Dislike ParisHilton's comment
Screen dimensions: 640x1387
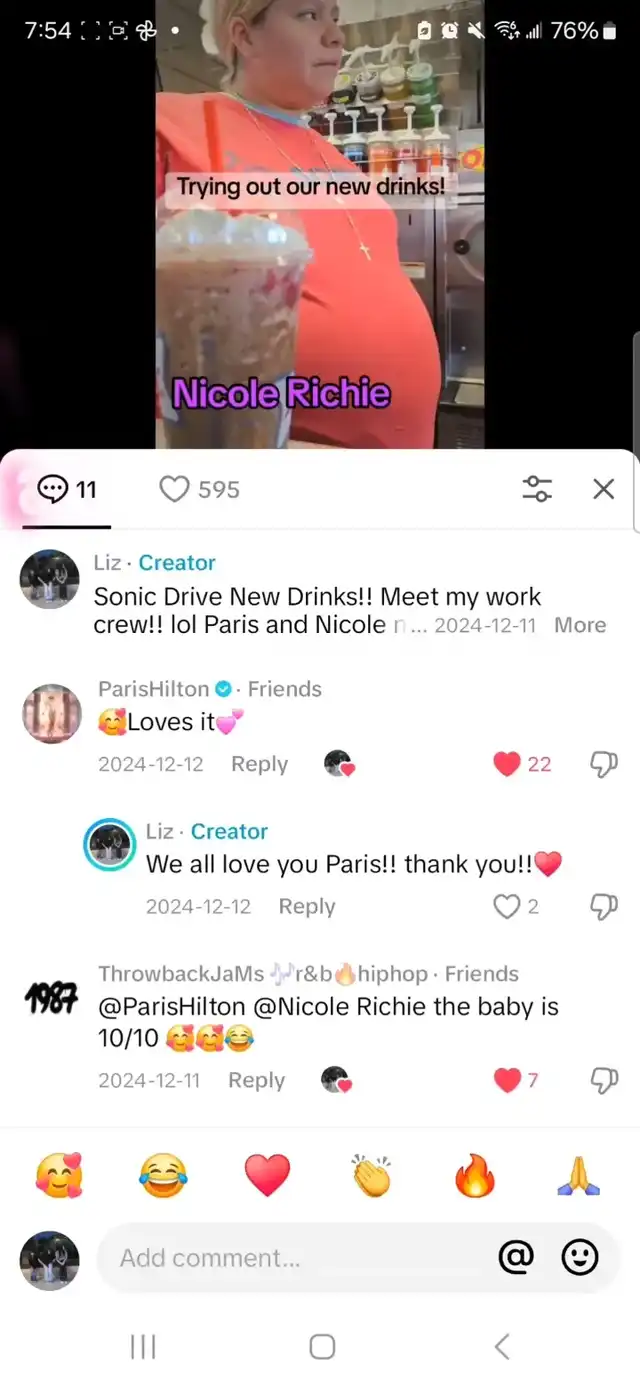(x=604, y=764)
